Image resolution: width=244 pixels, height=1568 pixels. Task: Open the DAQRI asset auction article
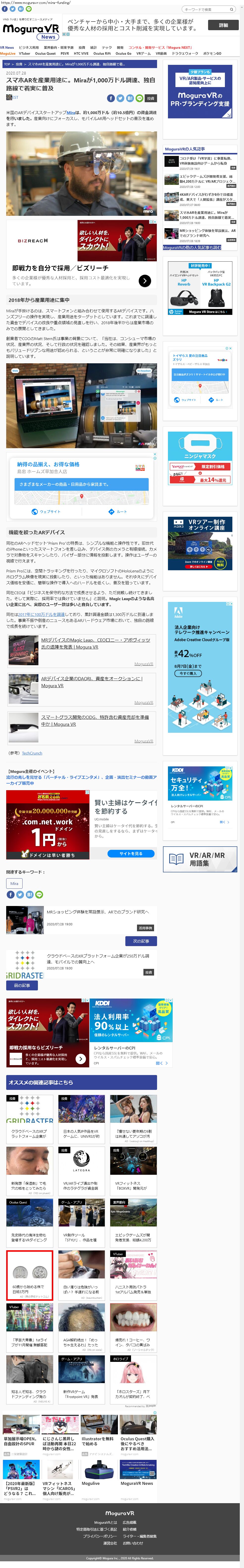(91, 682)
